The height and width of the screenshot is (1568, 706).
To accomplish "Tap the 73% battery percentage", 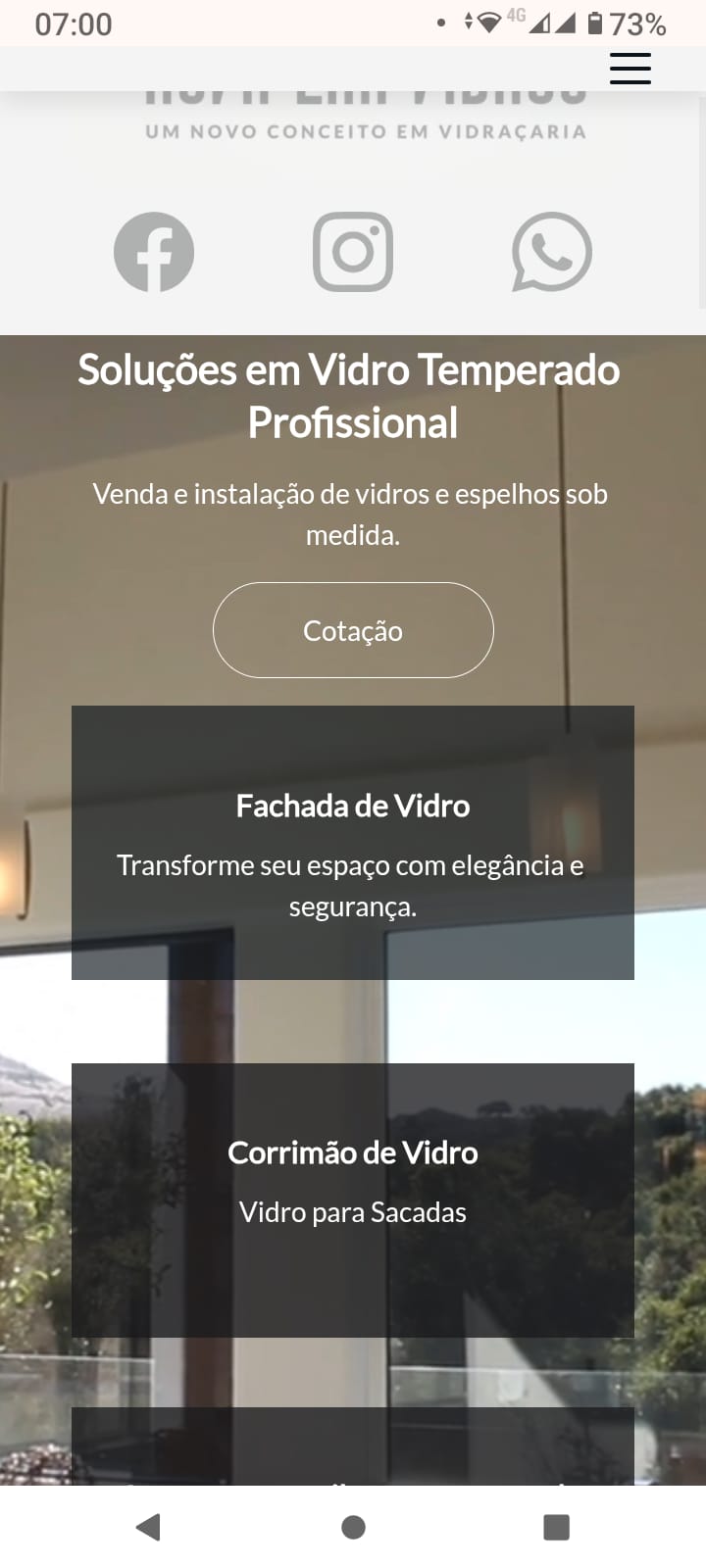I will pos(638,24).
